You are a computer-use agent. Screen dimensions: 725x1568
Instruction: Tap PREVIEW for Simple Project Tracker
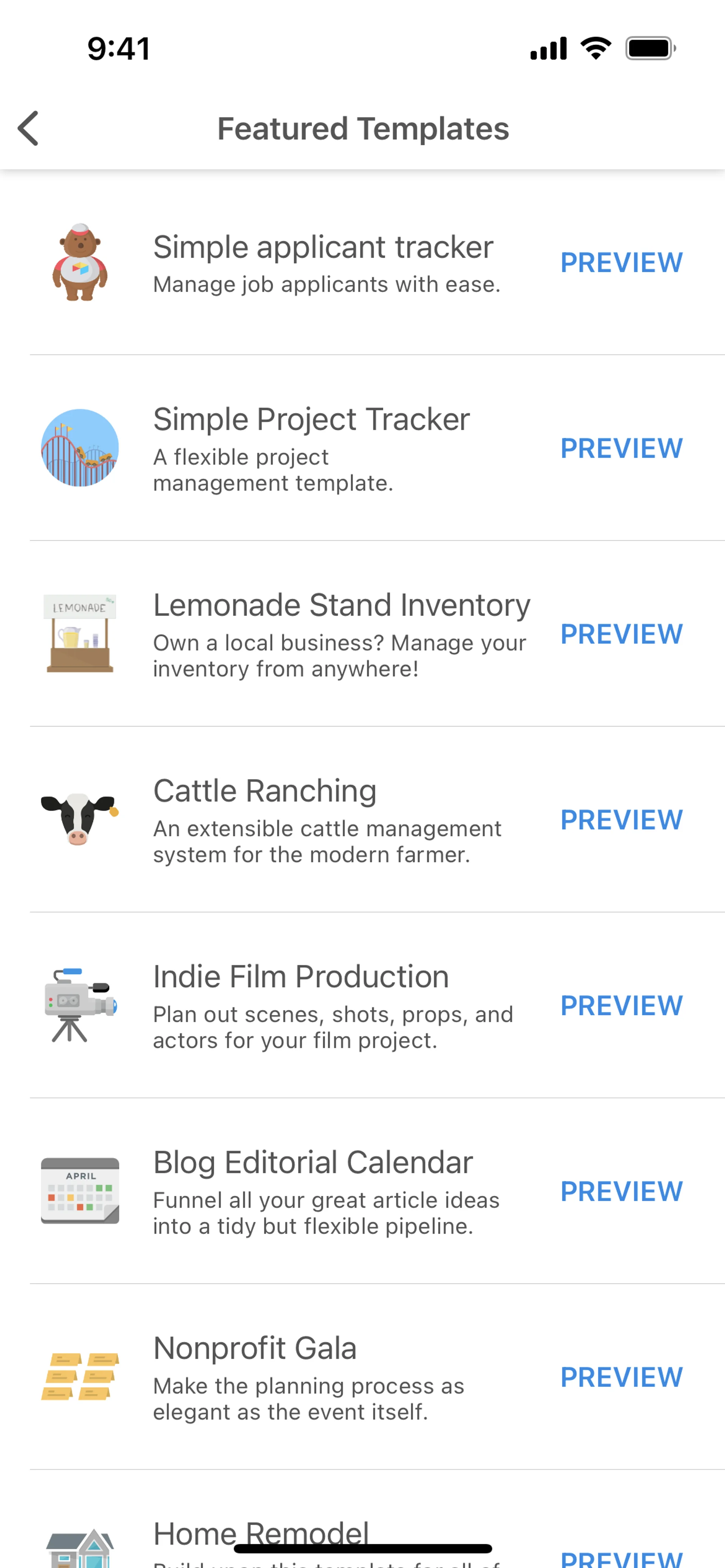[x=621, y=449]
